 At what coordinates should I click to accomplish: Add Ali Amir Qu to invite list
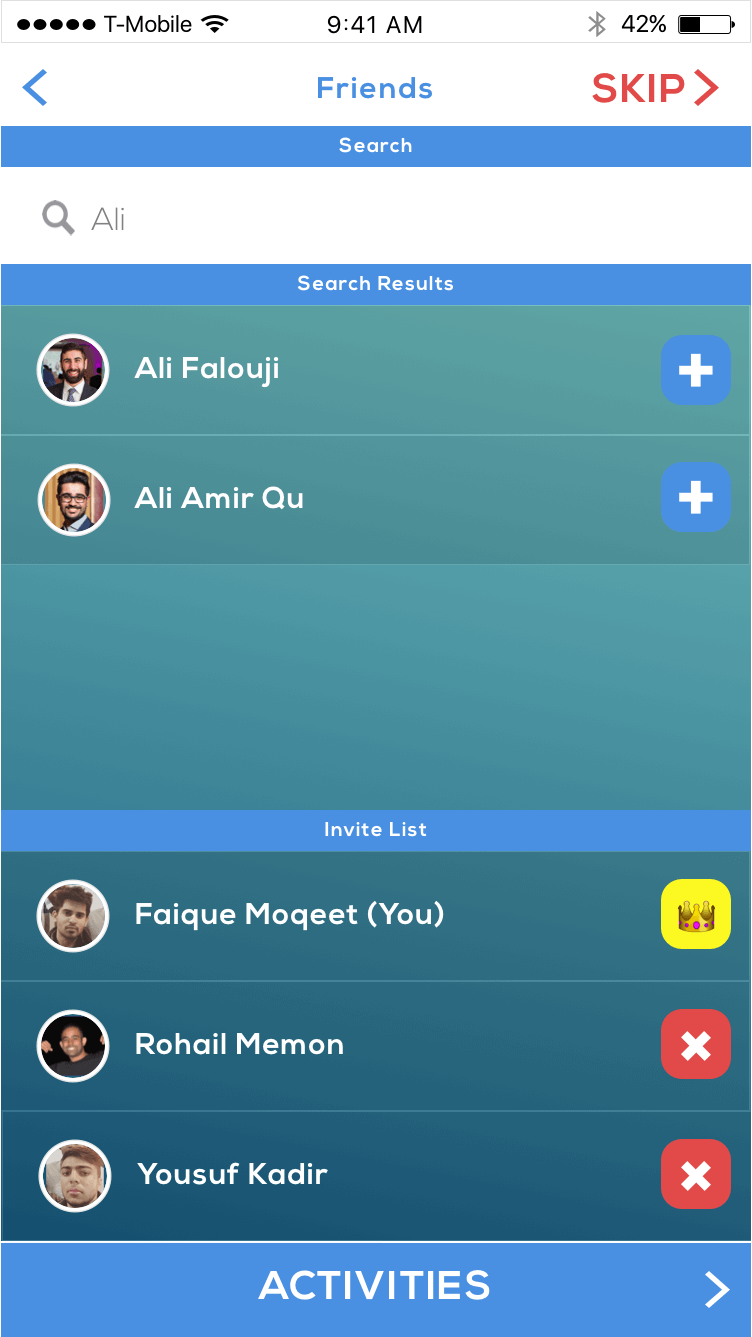coord(695,497)
